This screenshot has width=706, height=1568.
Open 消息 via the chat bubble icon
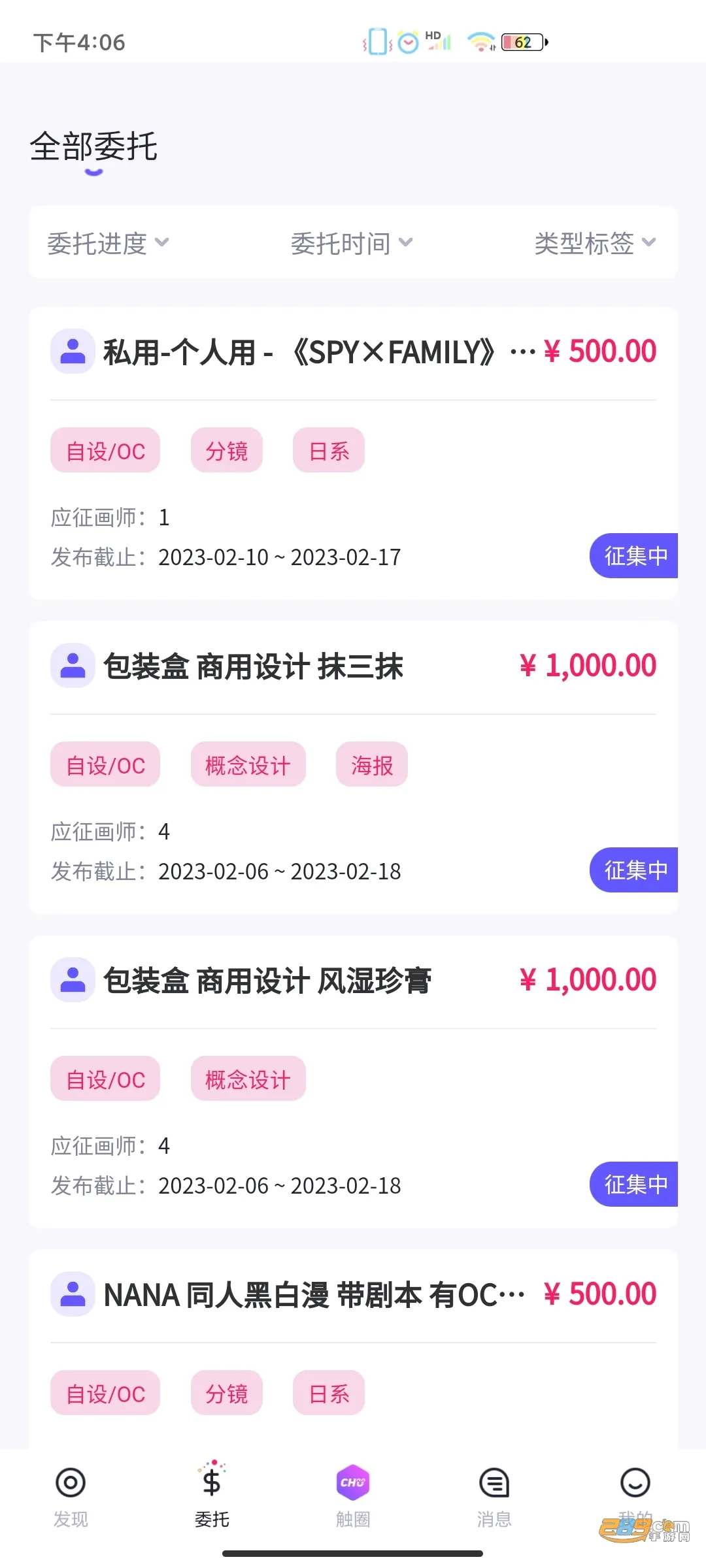(494, 1484)
